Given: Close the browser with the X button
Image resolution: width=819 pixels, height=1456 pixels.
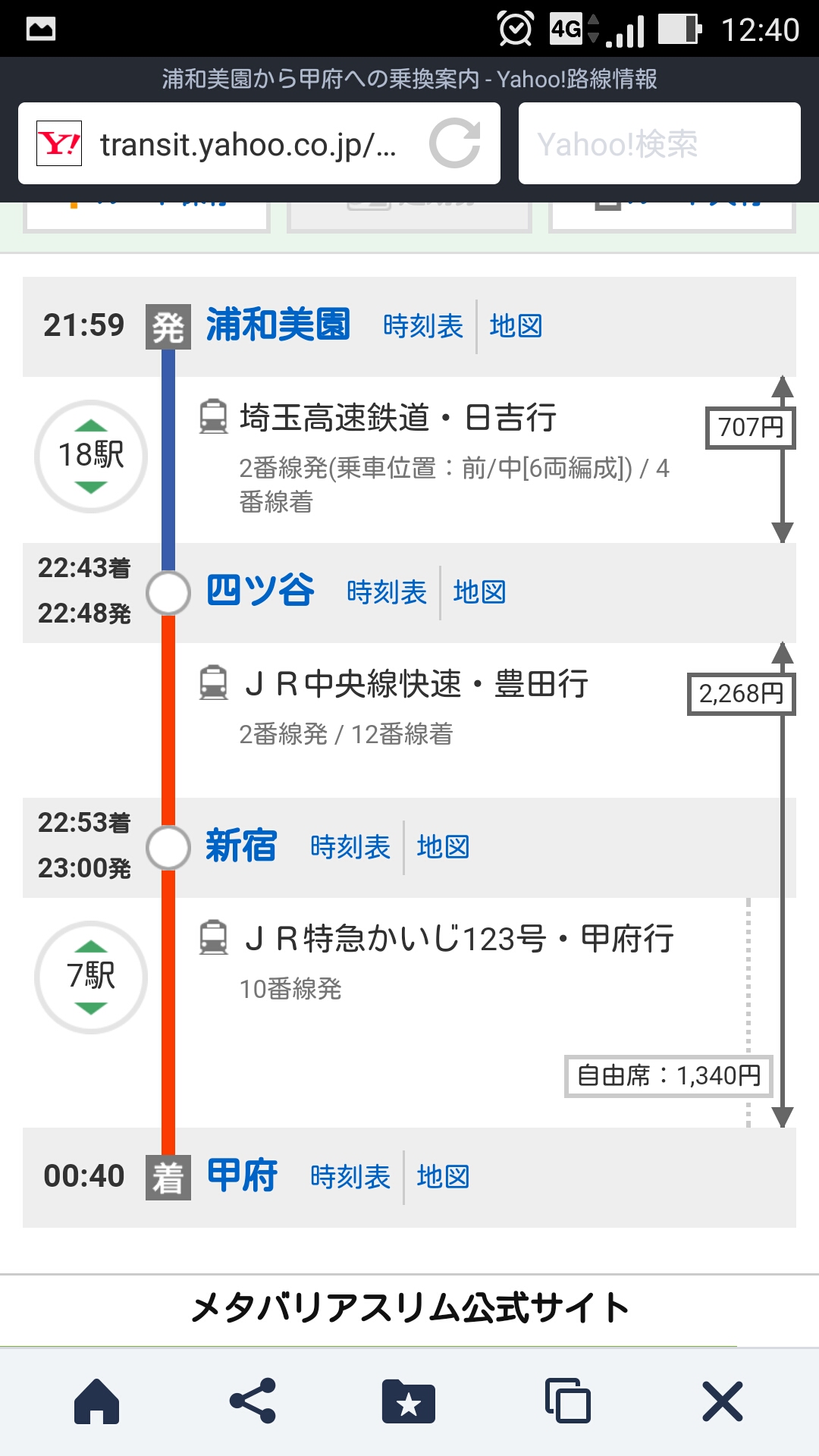Looking at the screenshot, I should (x=722, y=1401).
